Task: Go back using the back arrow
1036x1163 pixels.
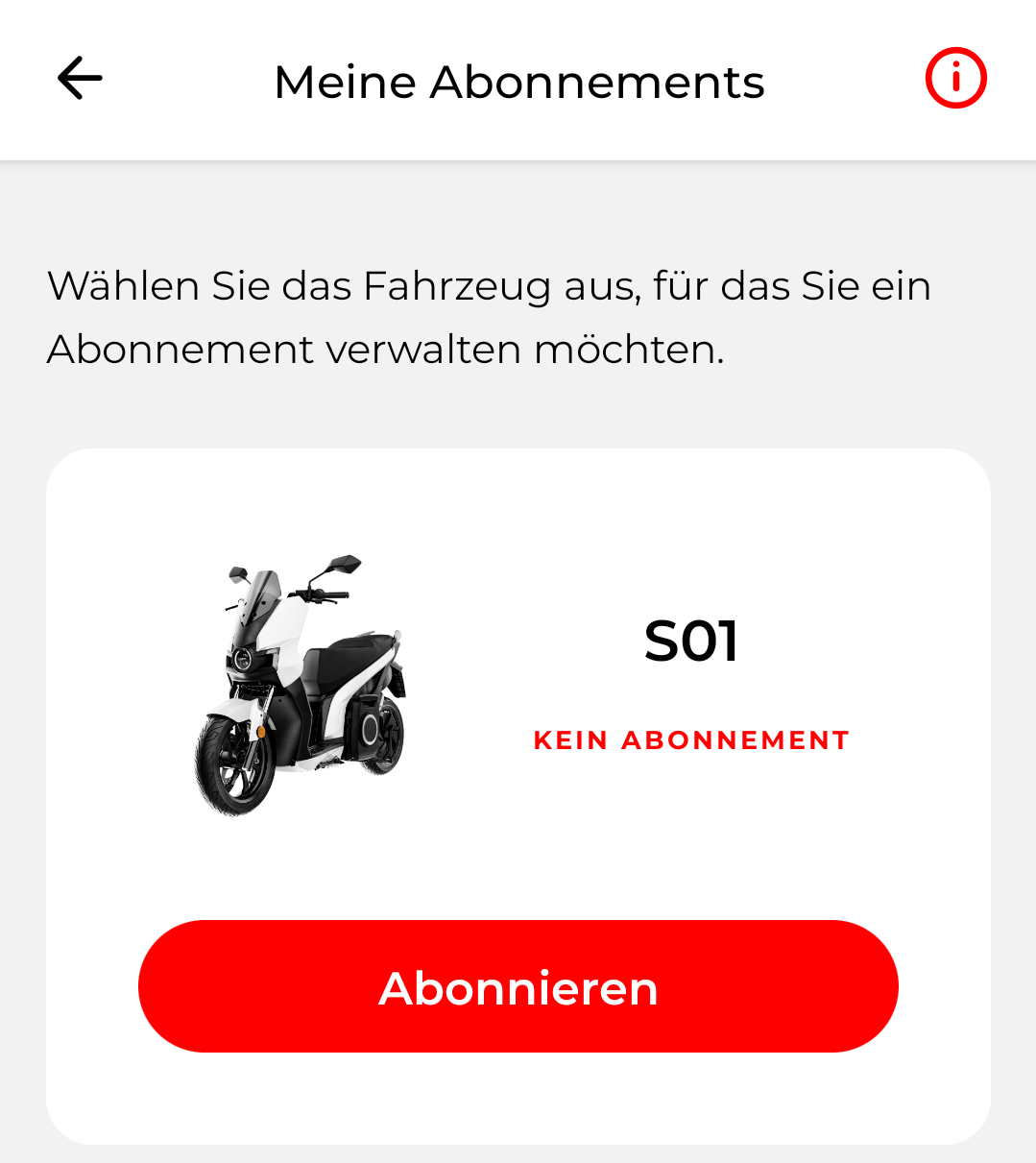Action: (x=80, y=79)
